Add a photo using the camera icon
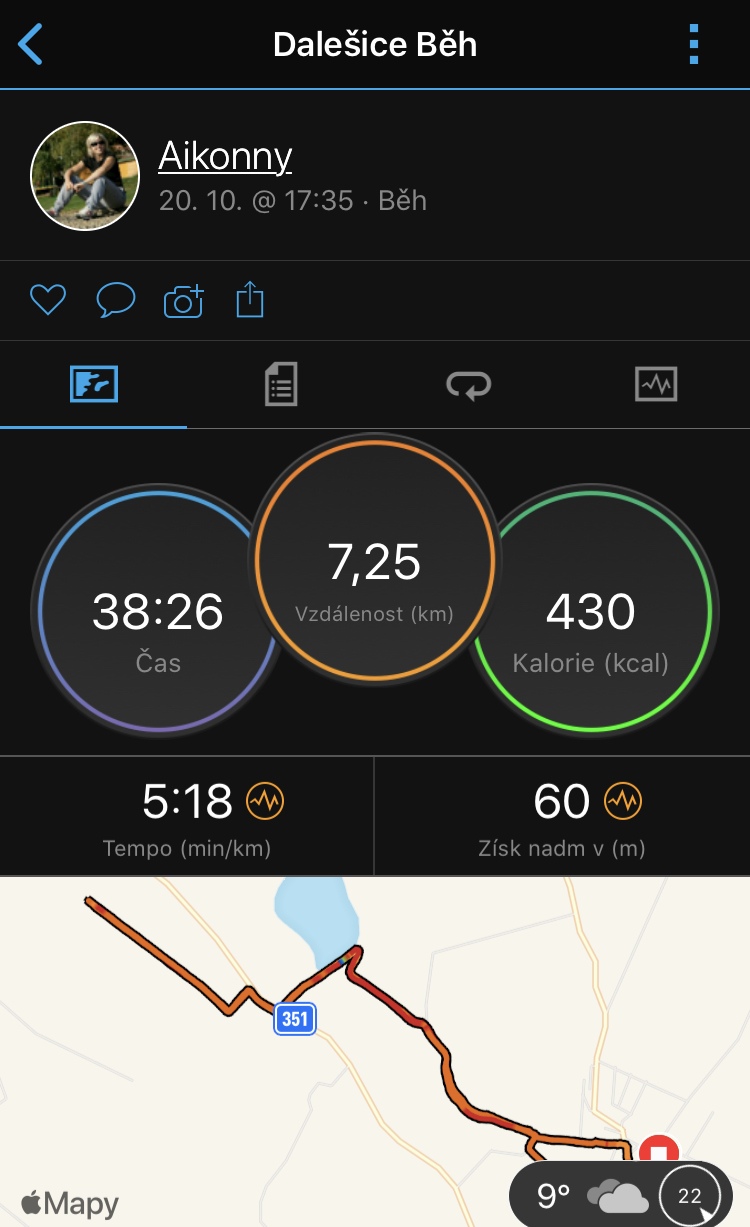 [x=183, y=300]
